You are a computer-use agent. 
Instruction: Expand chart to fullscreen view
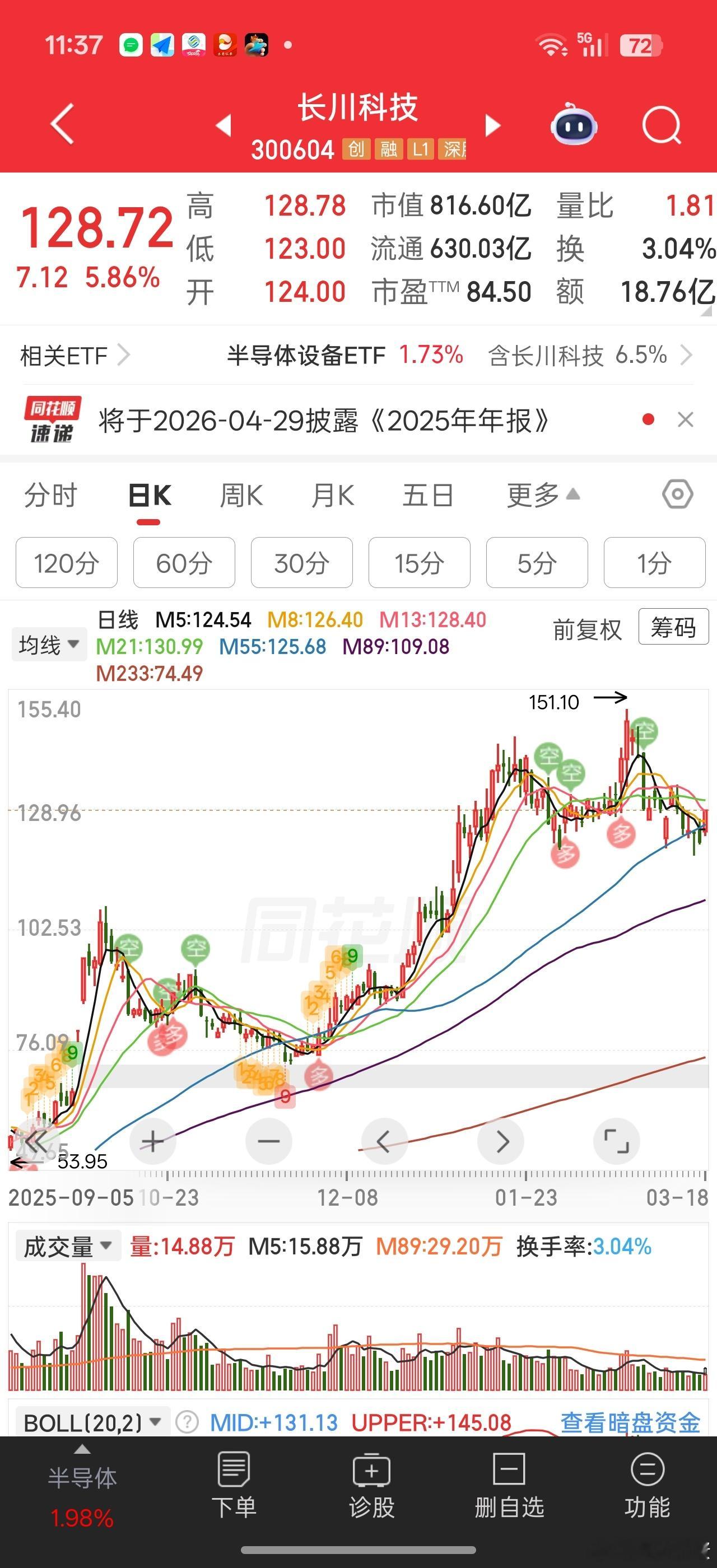click(x=616, y=1141)
